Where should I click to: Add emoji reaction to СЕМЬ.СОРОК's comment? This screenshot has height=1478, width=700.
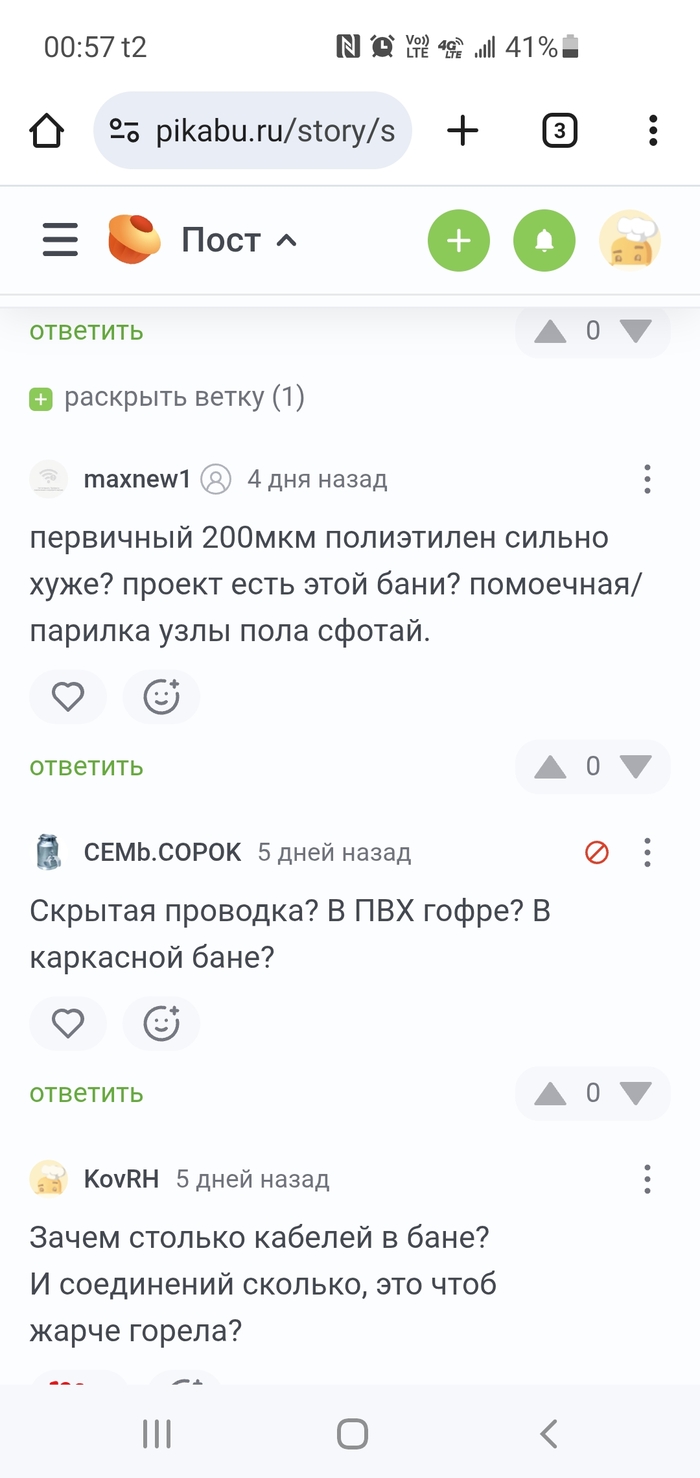coord(161,1023)
